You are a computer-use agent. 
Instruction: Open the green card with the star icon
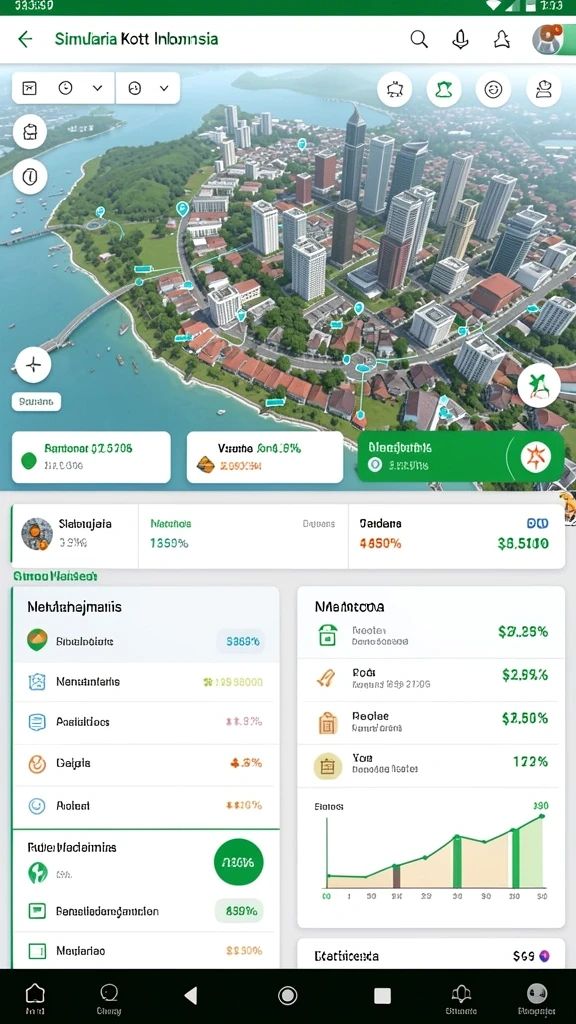point(460,456)
